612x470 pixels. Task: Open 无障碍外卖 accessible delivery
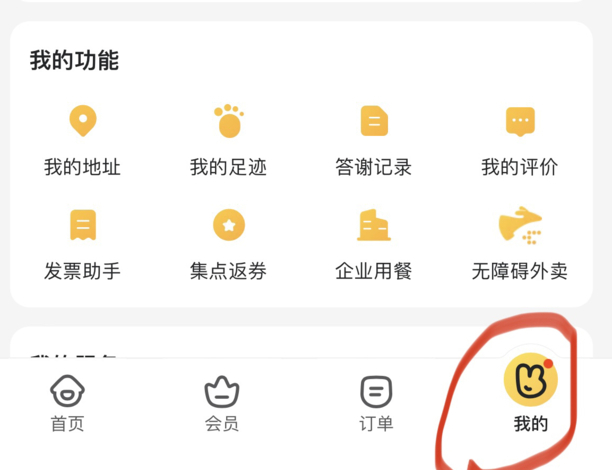(x=519, y=244)
